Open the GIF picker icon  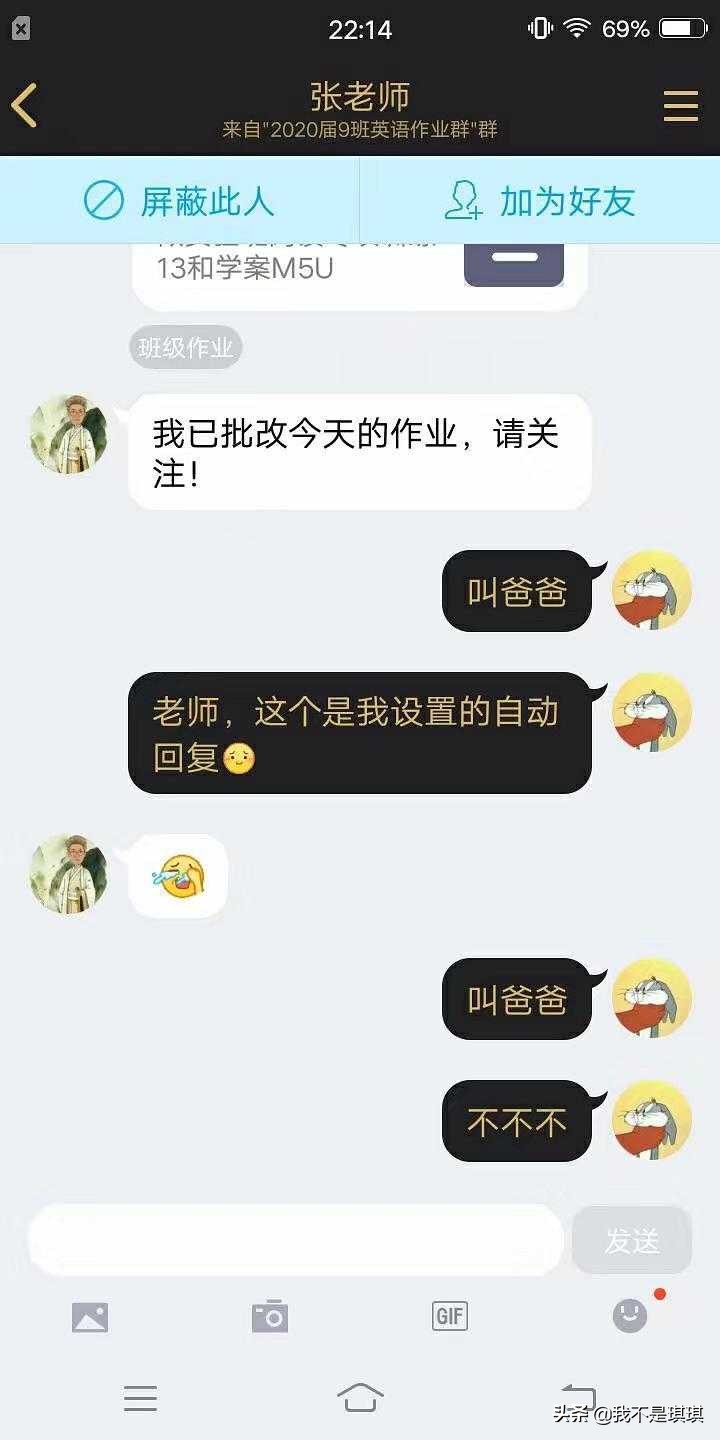450,1317
